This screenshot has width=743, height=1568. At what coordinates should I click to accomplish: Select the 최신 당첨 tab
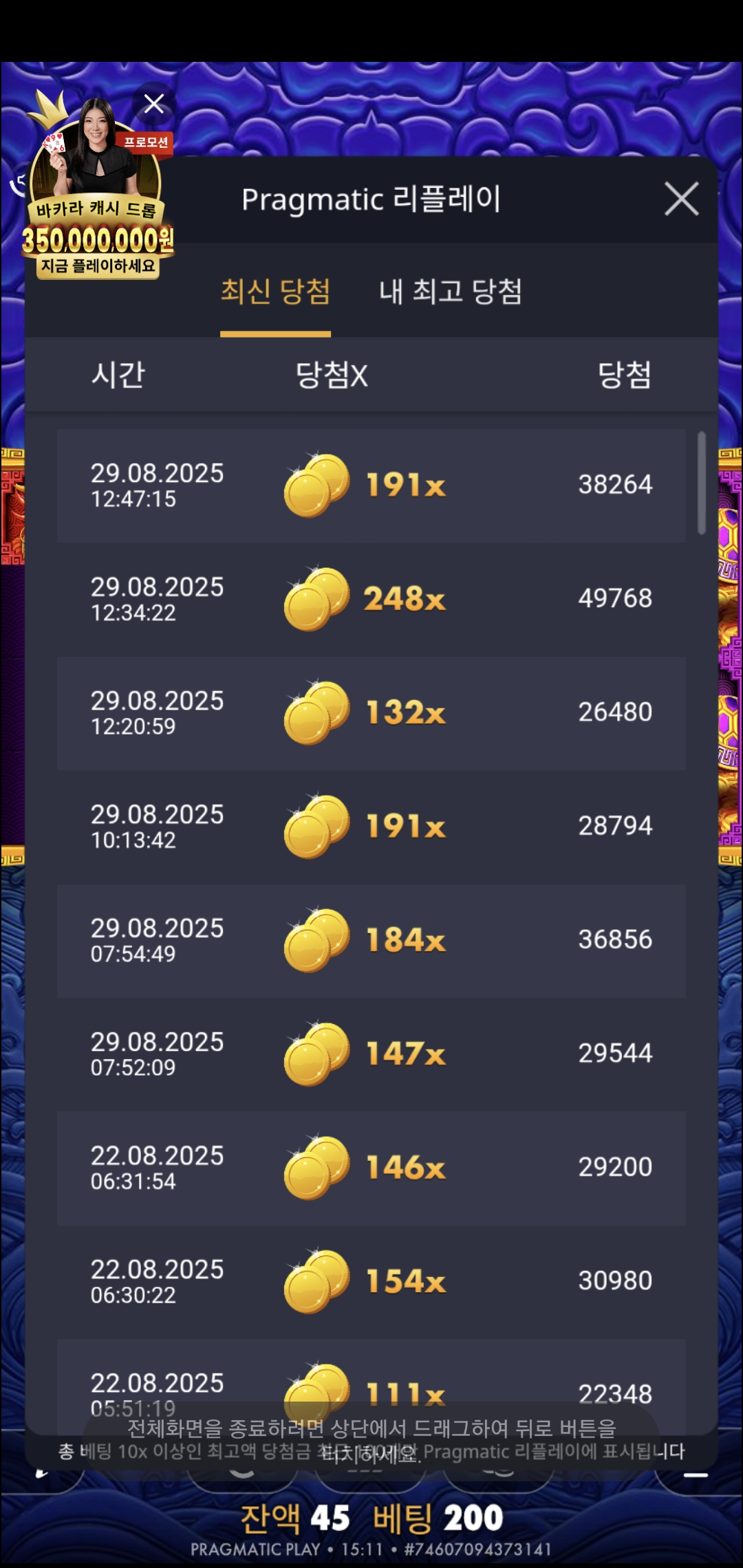pyautogui.click(x=275, y=292)
